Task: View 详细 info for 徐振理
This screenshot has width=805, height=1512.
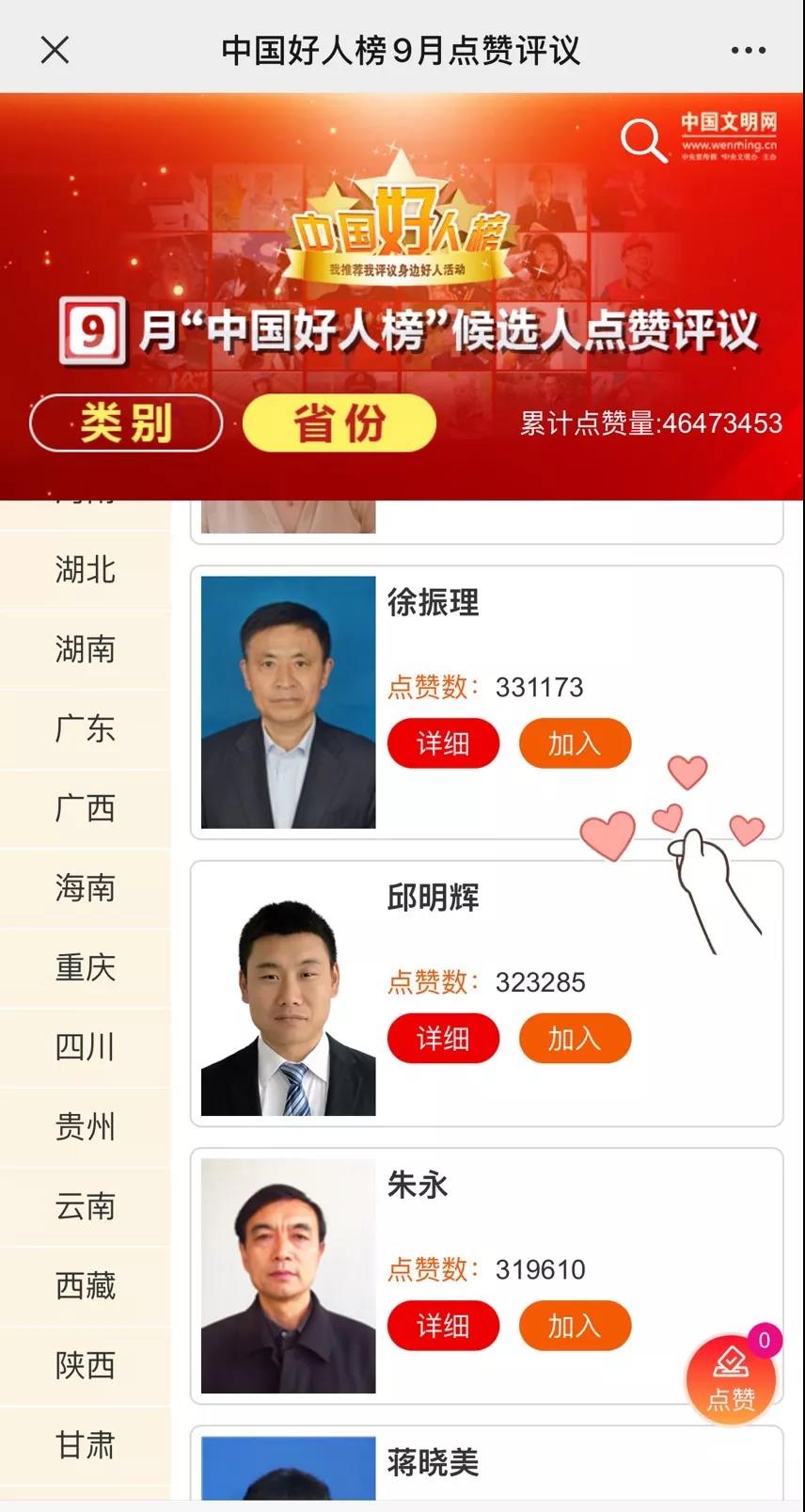Action: (x=443, y=743)
